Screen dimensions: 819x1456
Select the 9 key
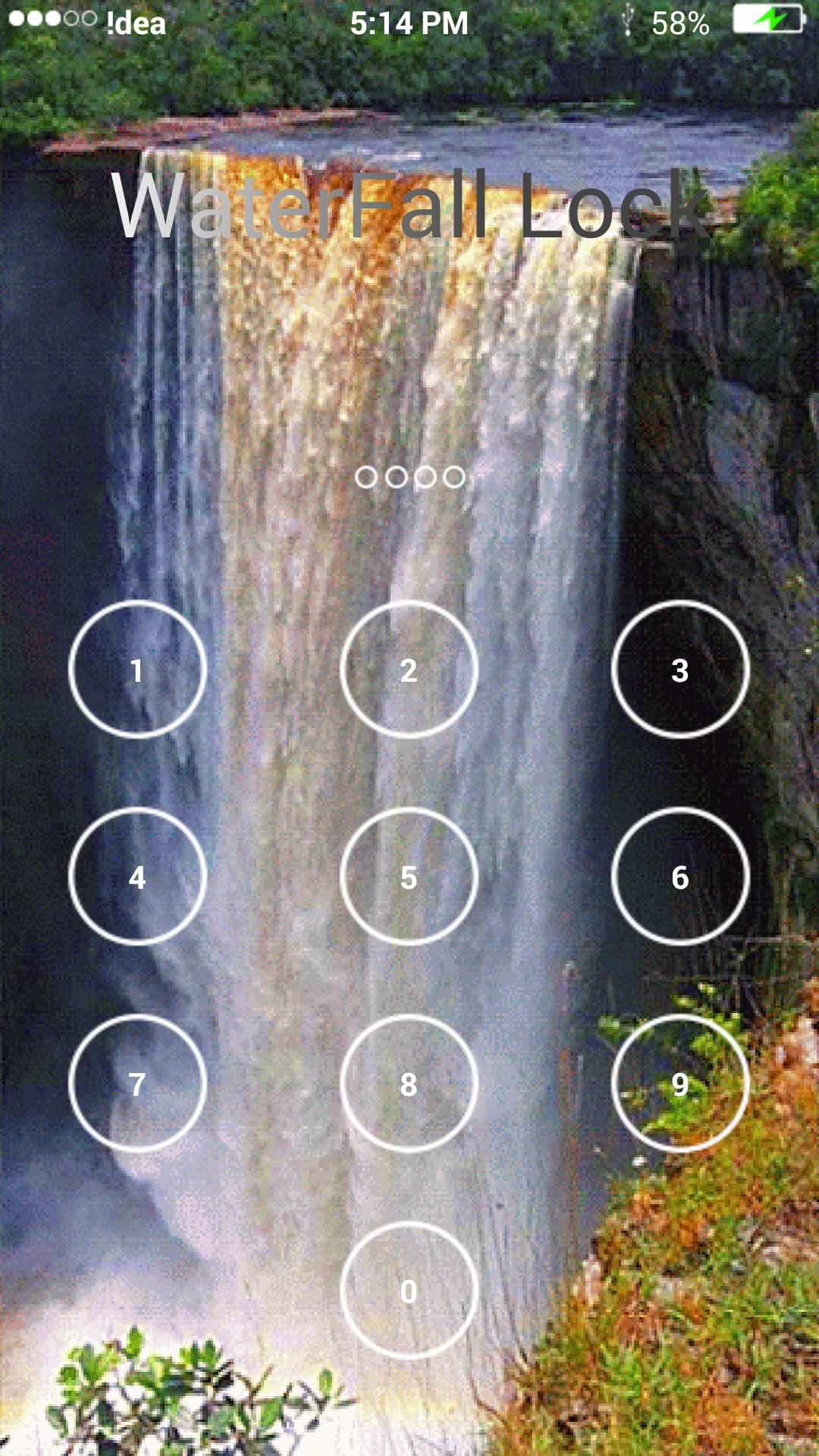(680, 1084)
